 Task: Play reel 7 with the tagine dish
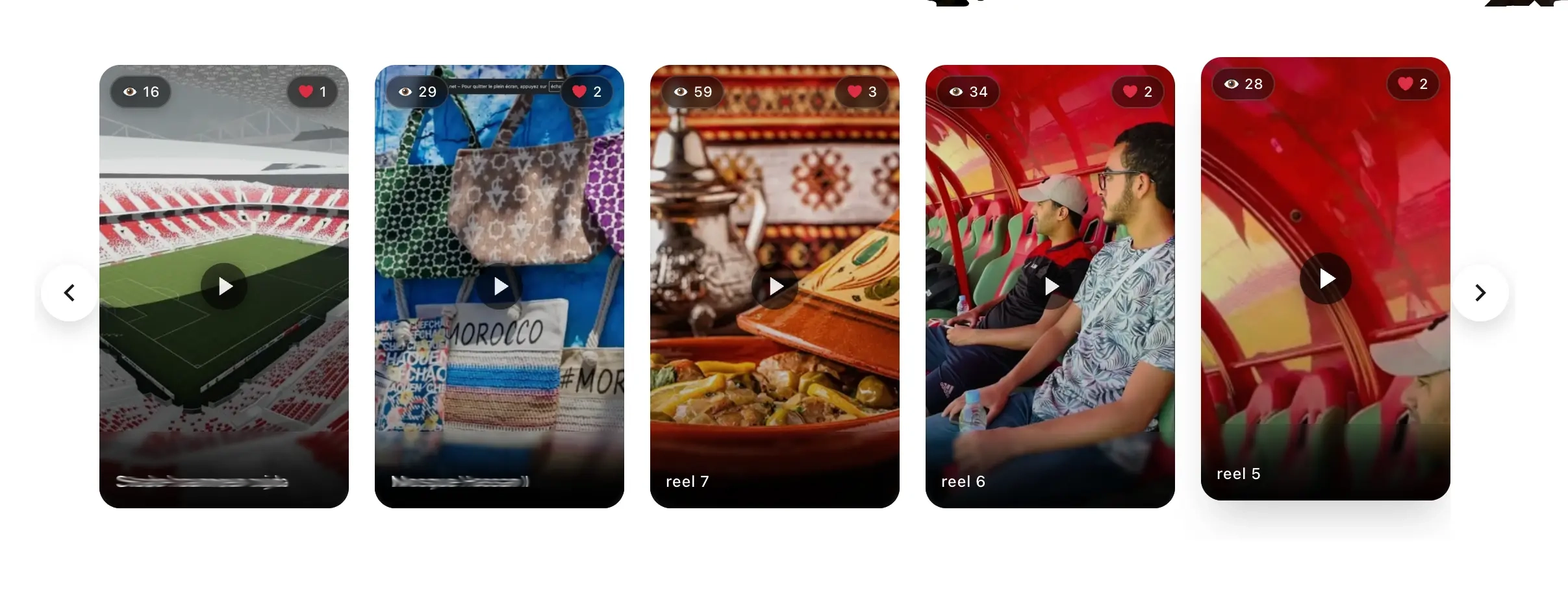tap(775, 286)
